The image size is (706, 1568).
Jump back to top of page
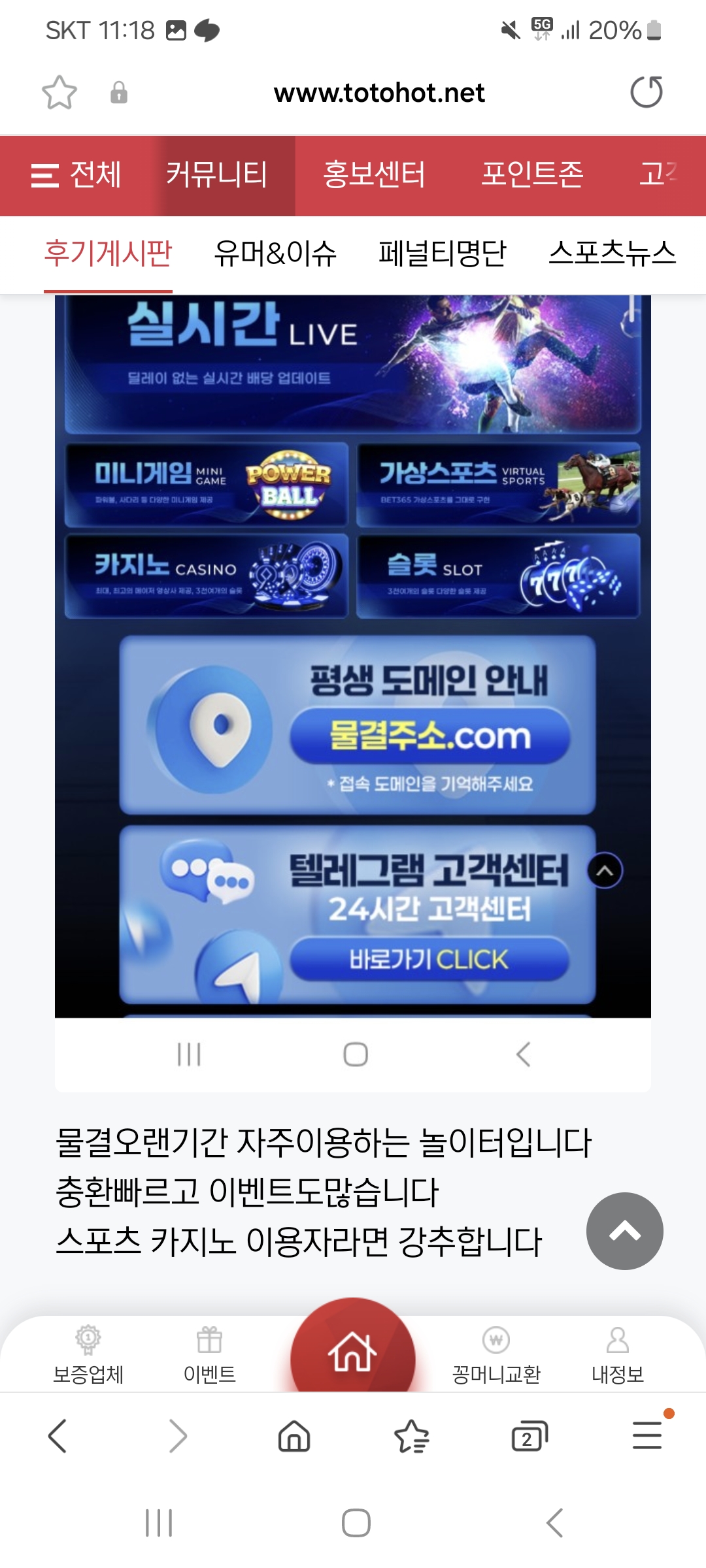click(x=624, y=1232)
